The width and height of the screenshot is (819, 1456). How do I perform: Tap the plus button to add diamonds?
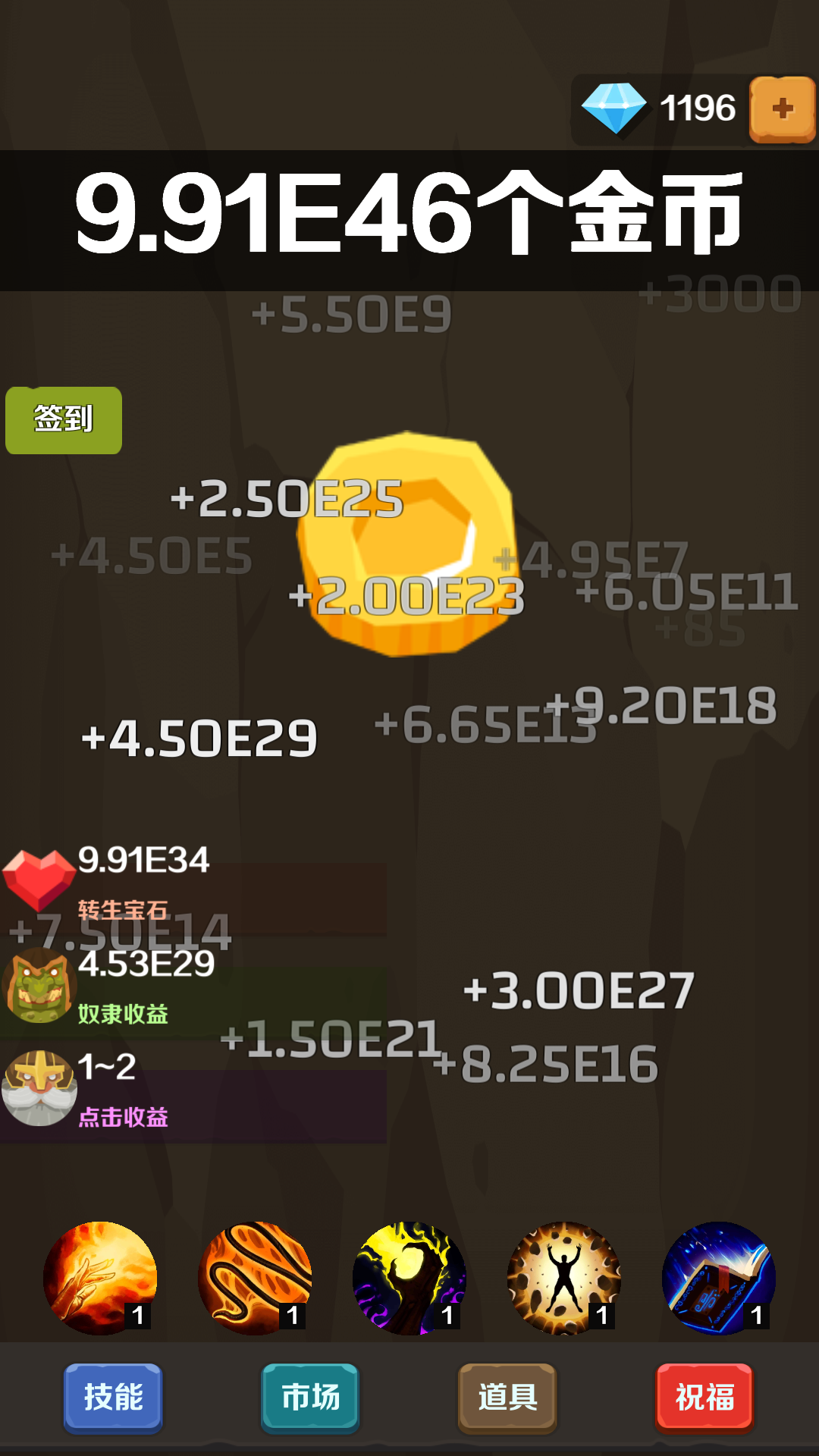point(782,109)
